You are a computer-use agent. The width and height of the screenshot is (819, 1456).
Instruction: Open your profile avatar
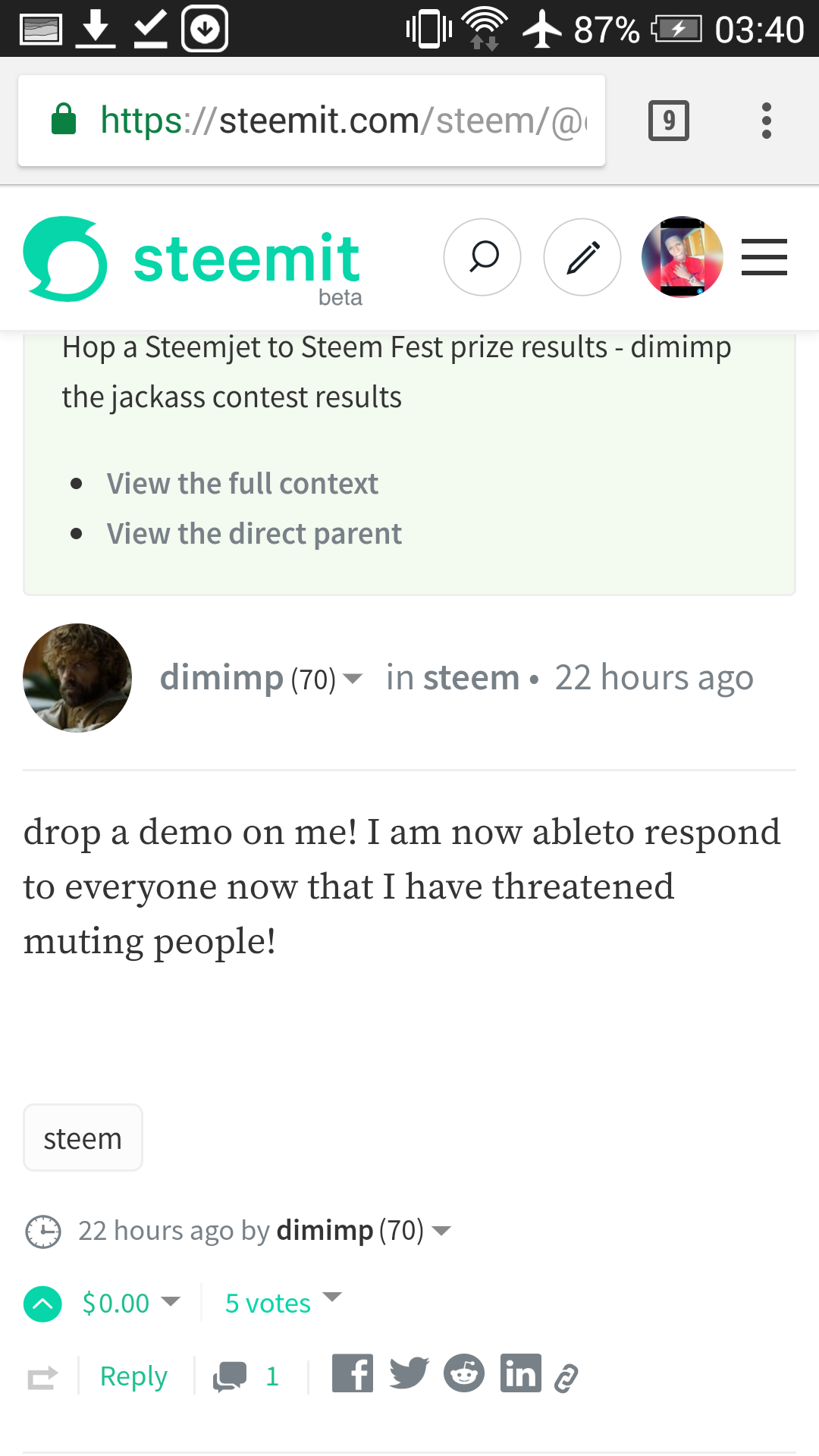coord(682,257)
